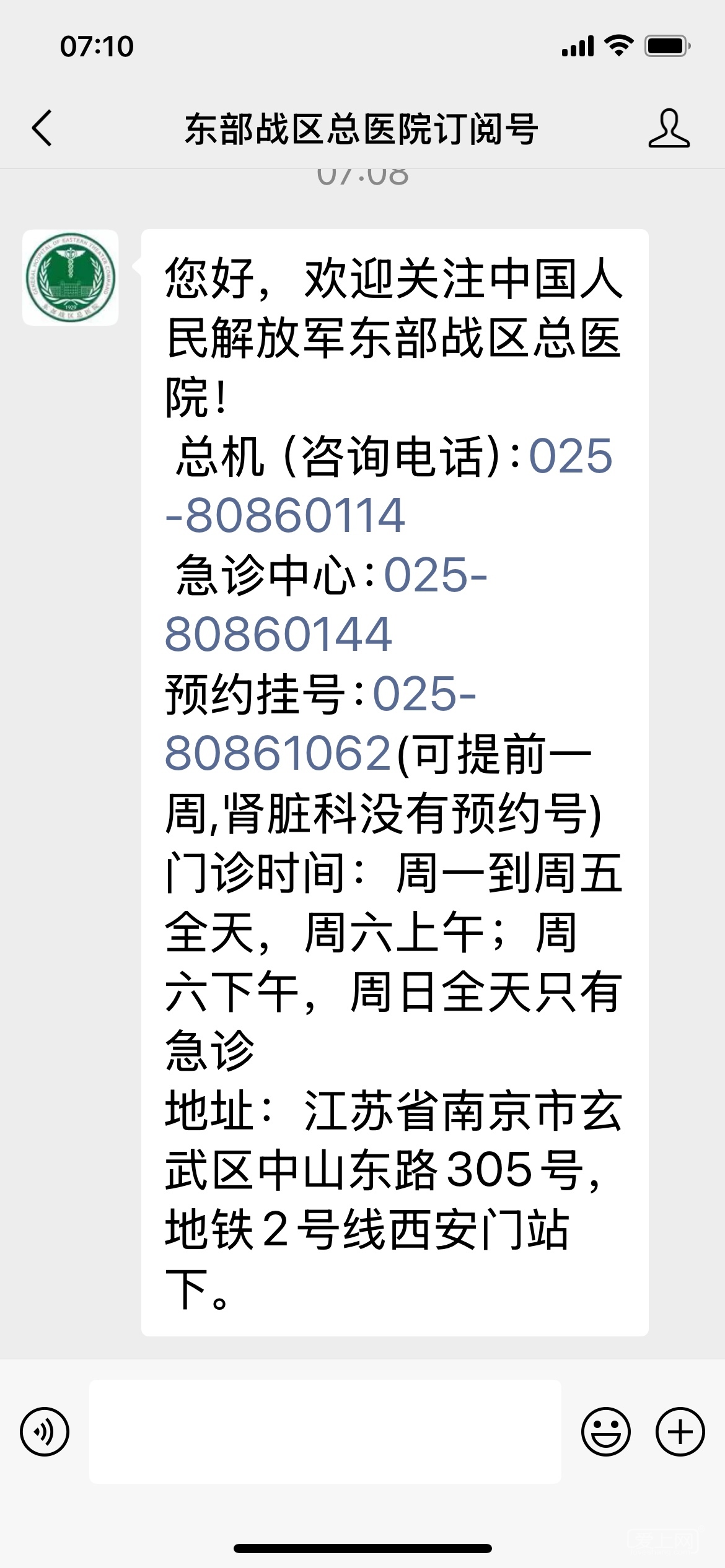
Task: Open the plus attachments menu
Action: point(680,1432)
